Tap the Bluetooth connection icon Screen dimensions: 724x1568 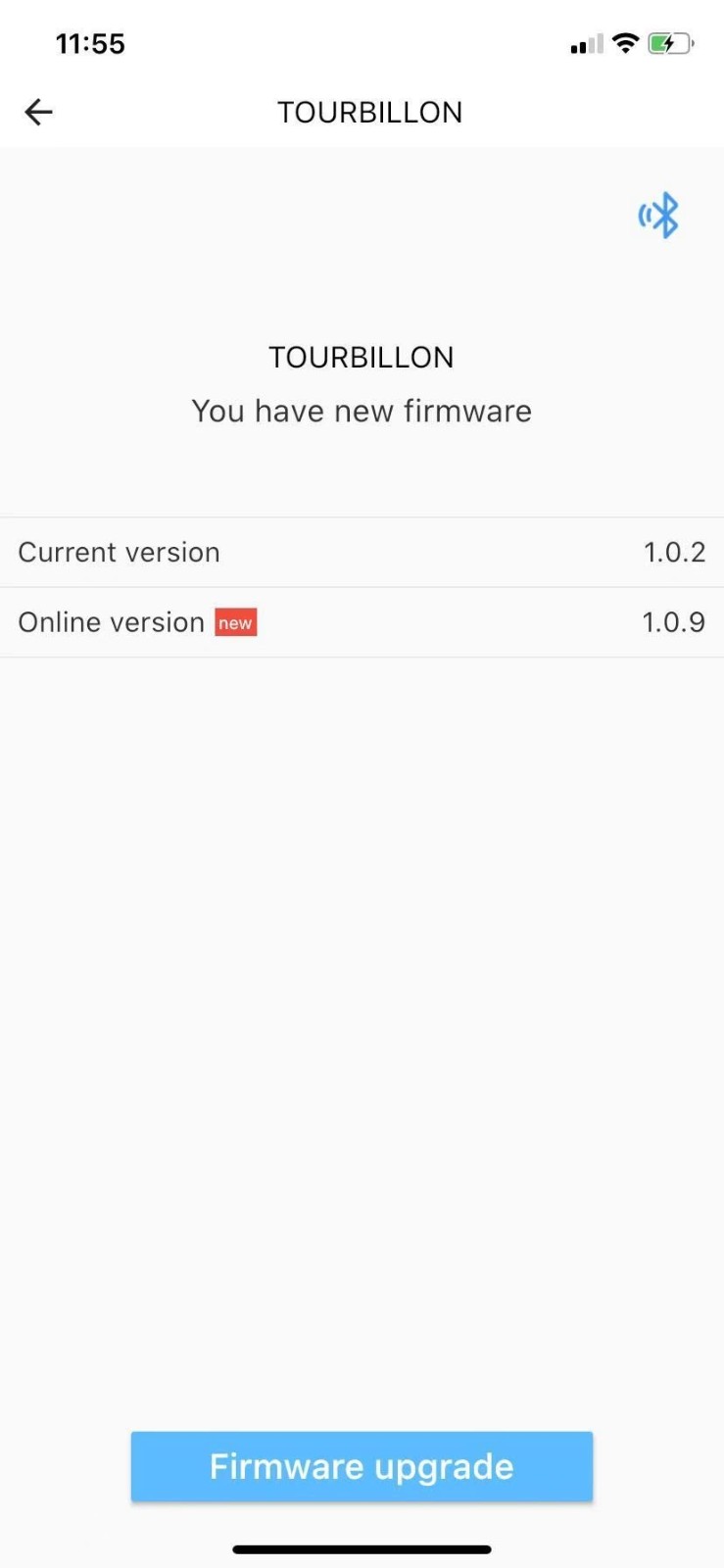tap(659, 216)
